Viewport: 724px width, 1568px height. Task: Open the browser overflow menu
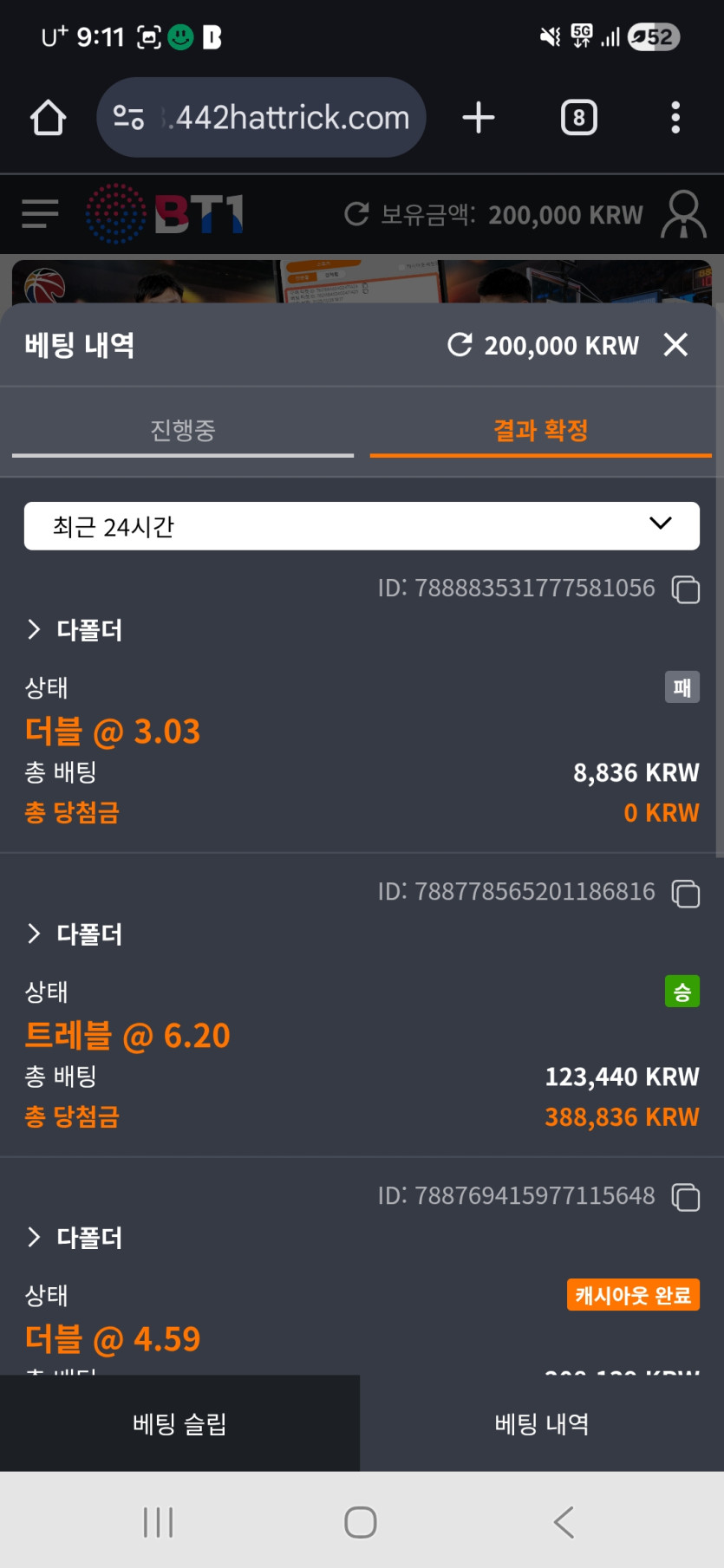pos(675,118)
